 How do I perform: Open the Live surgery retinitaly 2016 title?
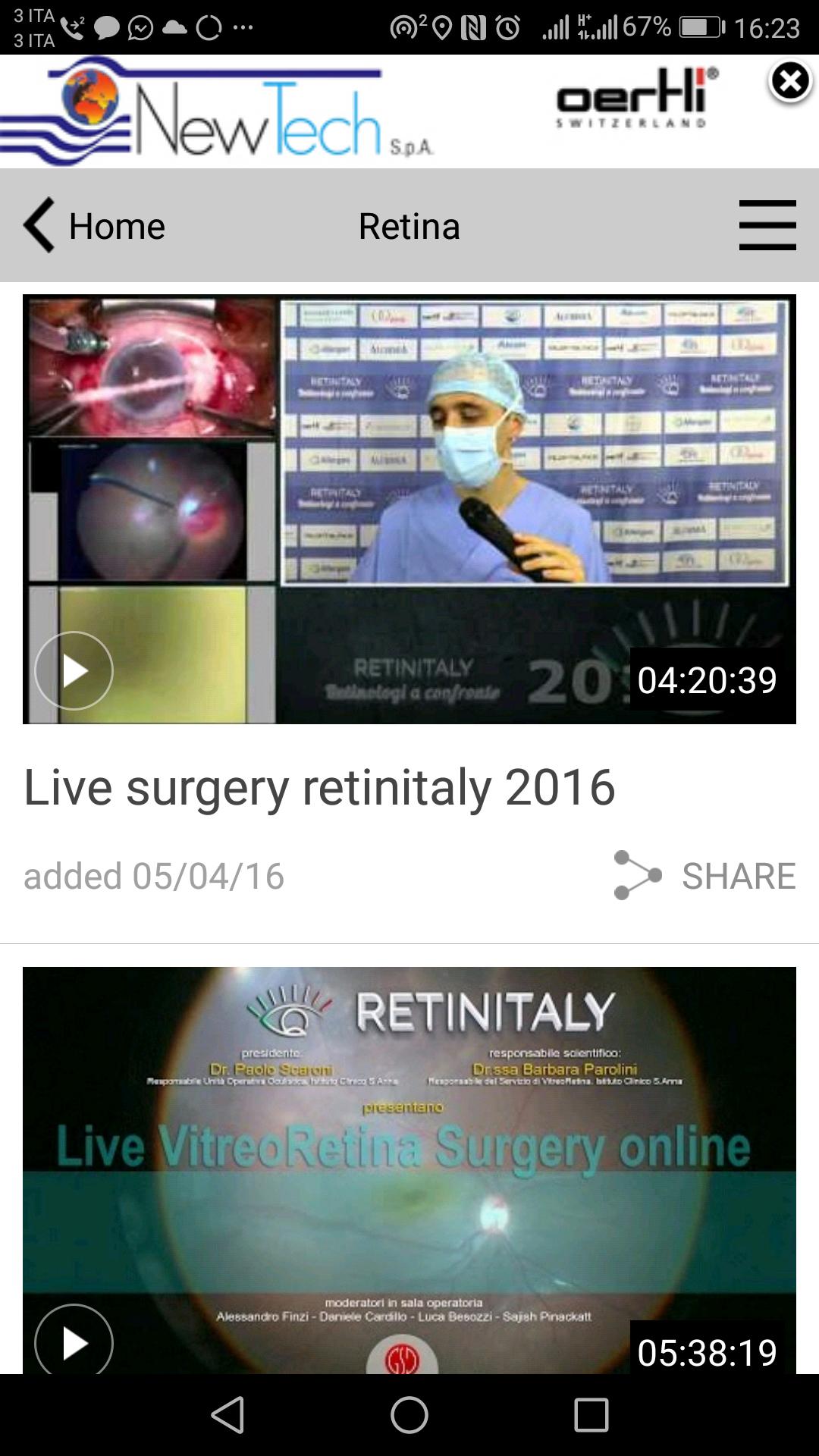point(318,786)
